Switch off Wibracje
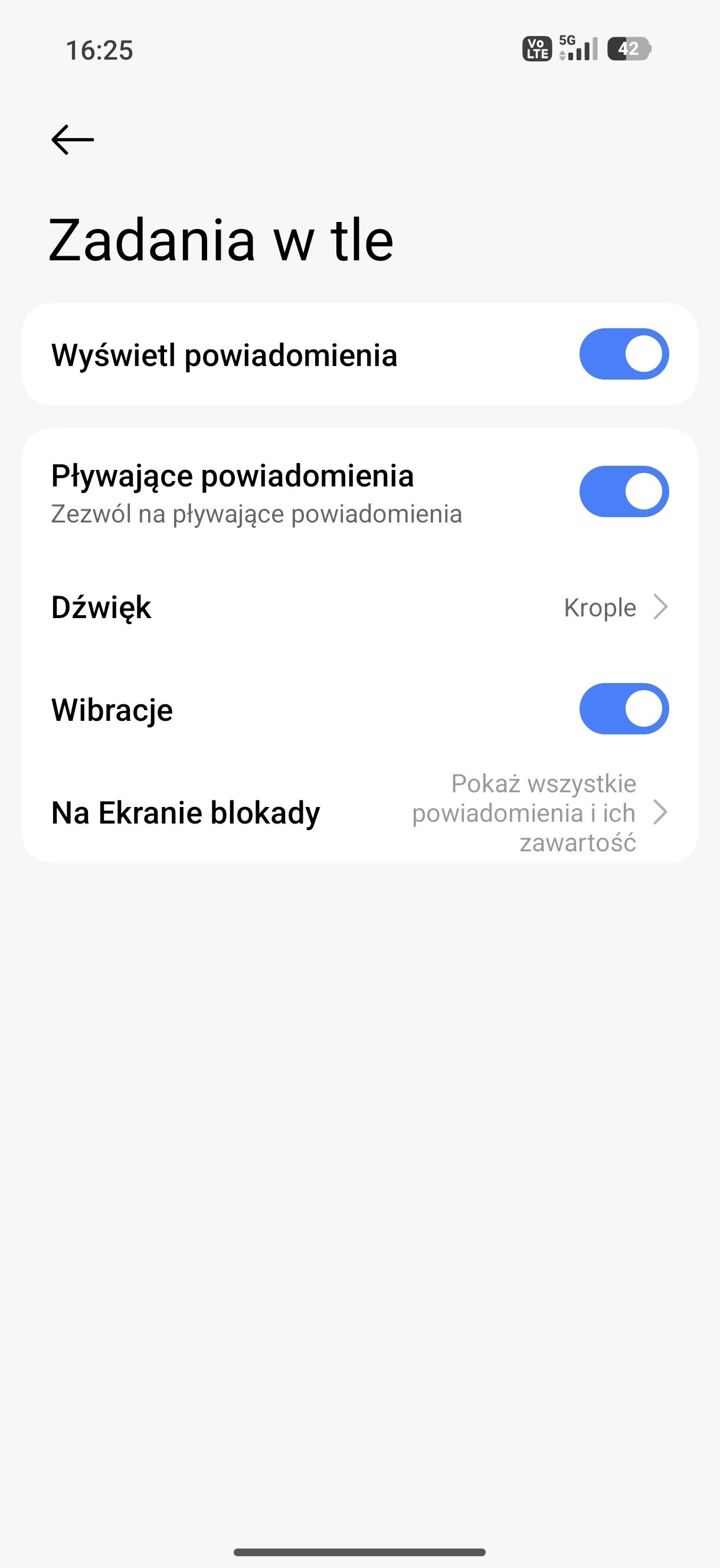This screenshot has height=1568, width=720. [x=623, y=708]
